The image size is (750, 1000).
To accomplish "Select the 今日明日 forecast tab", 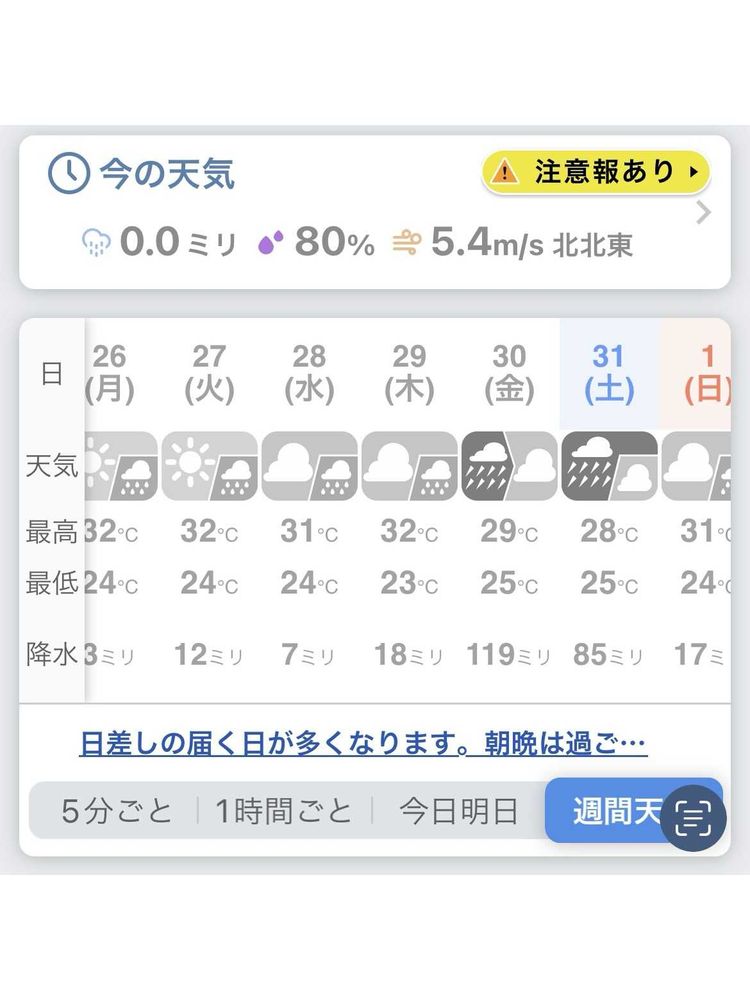I will pyautogui.click(x=459, y=811).
